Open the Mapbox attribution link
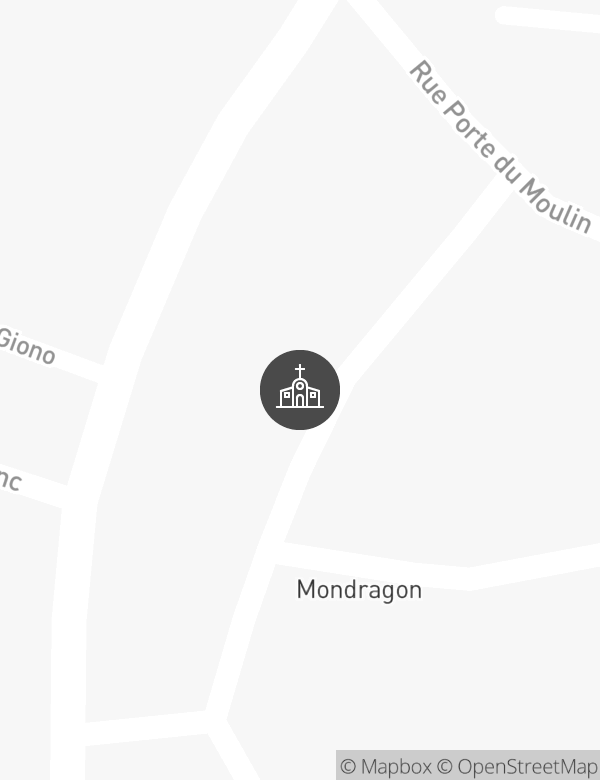 tap(386, 767)
